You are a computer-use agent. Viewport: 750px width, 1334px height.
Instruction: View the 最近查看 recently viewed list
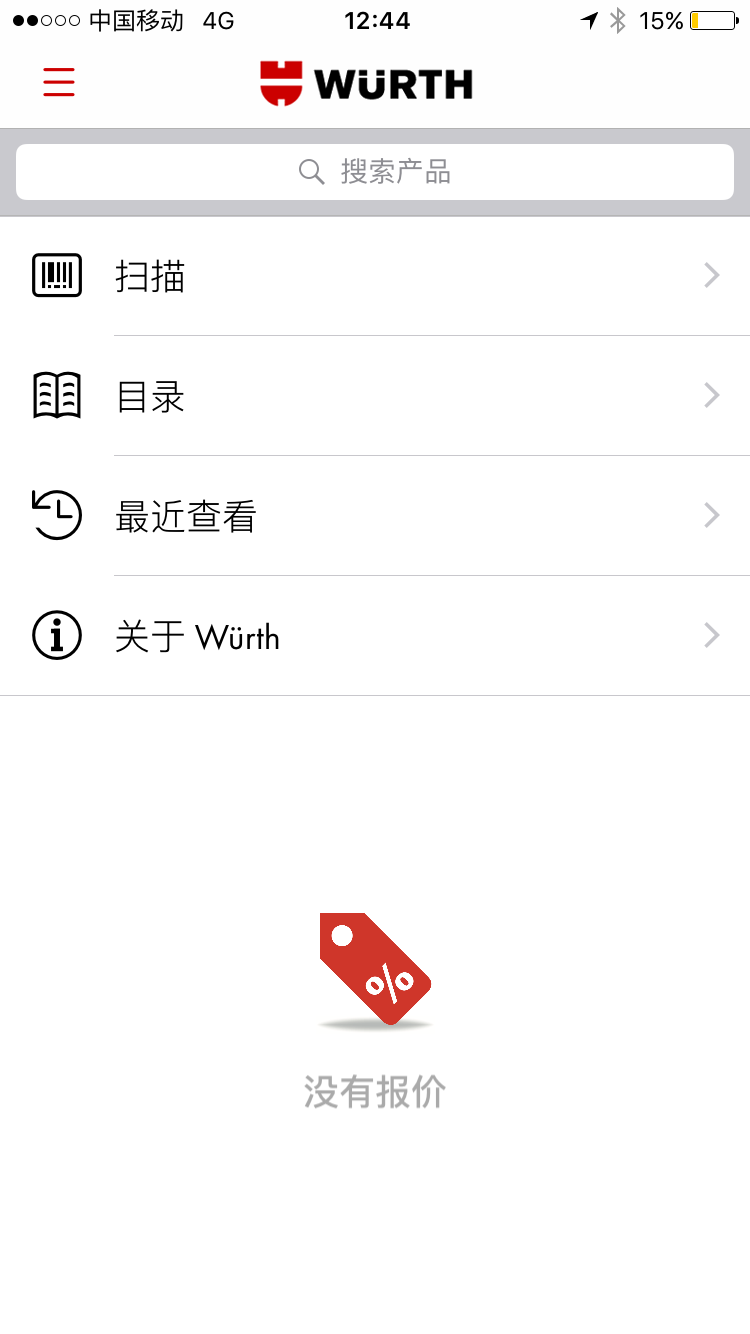(375, 516)
